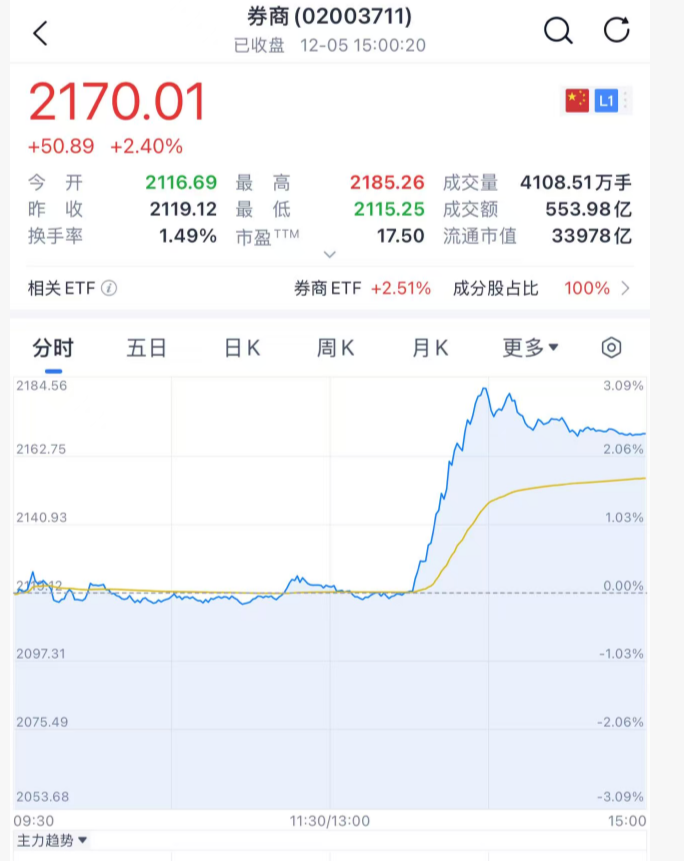The width and height of the screenshot is (684, 861).
Task: Switch to the 分时 chart tab
Action: pyautogui.click(x=52, y=348)
